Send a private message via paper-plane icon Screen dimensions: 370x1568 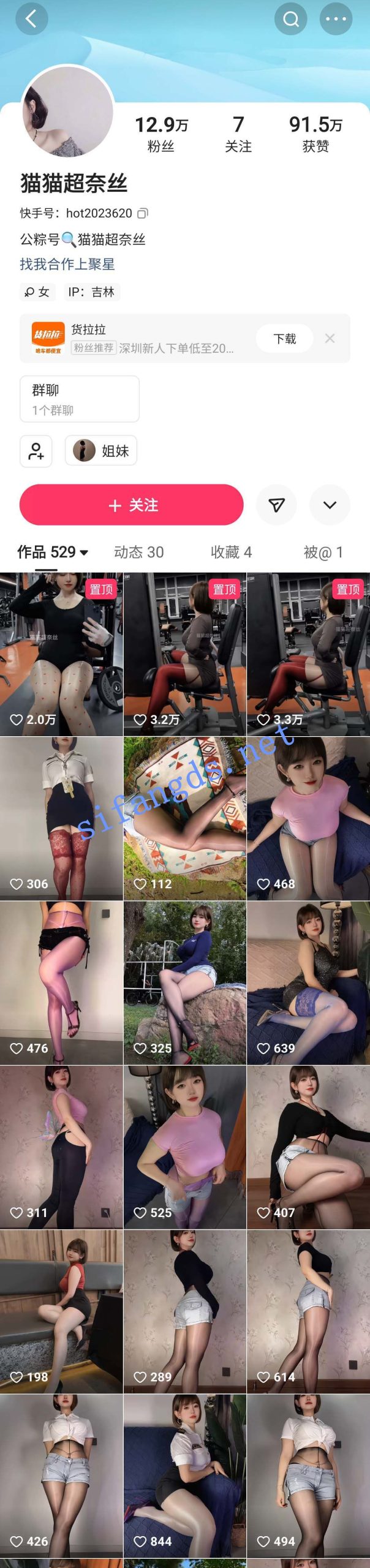point(276,505)
